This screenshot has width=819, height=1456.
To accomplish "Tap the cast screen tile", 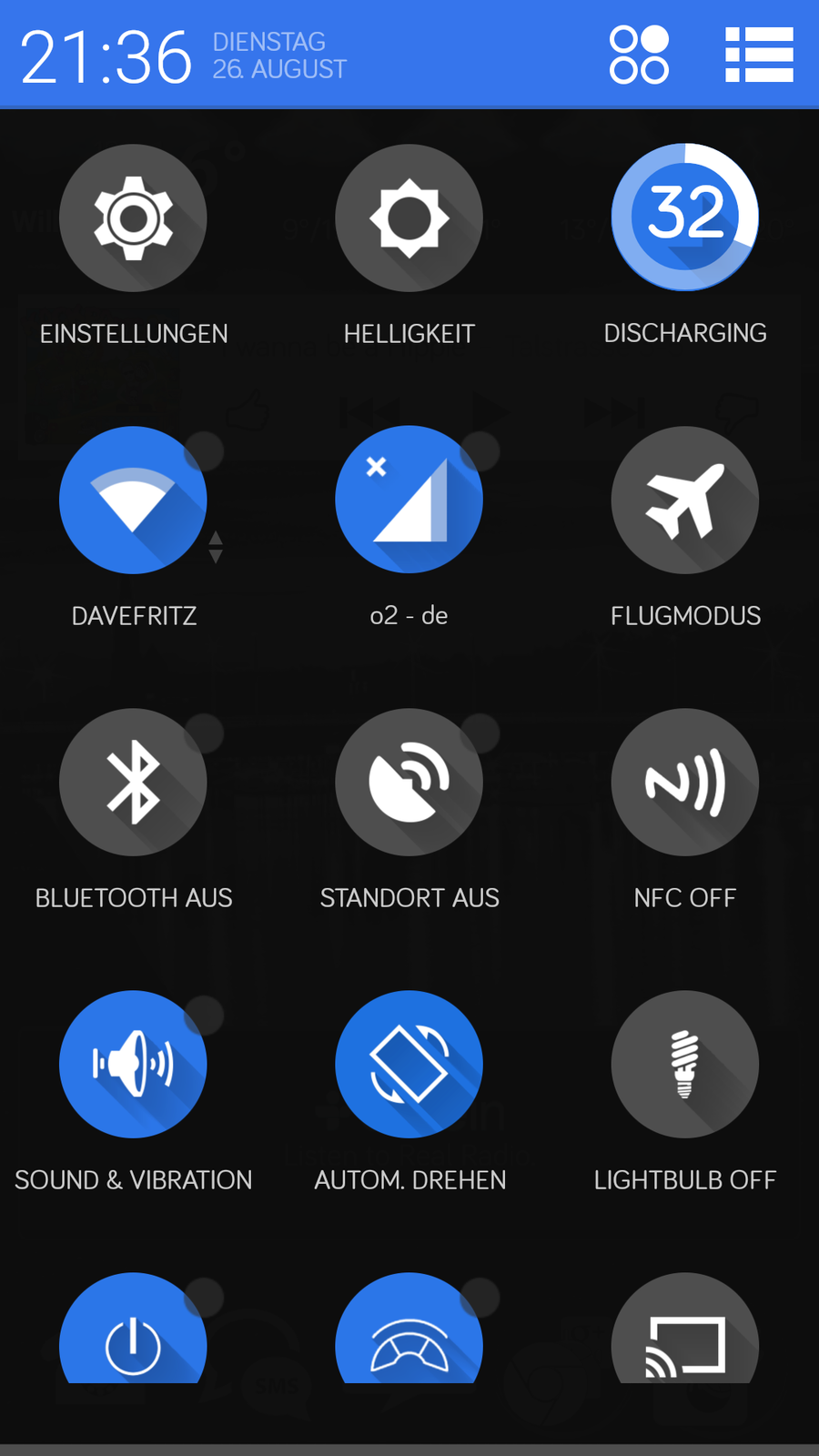I will 684,1333.
